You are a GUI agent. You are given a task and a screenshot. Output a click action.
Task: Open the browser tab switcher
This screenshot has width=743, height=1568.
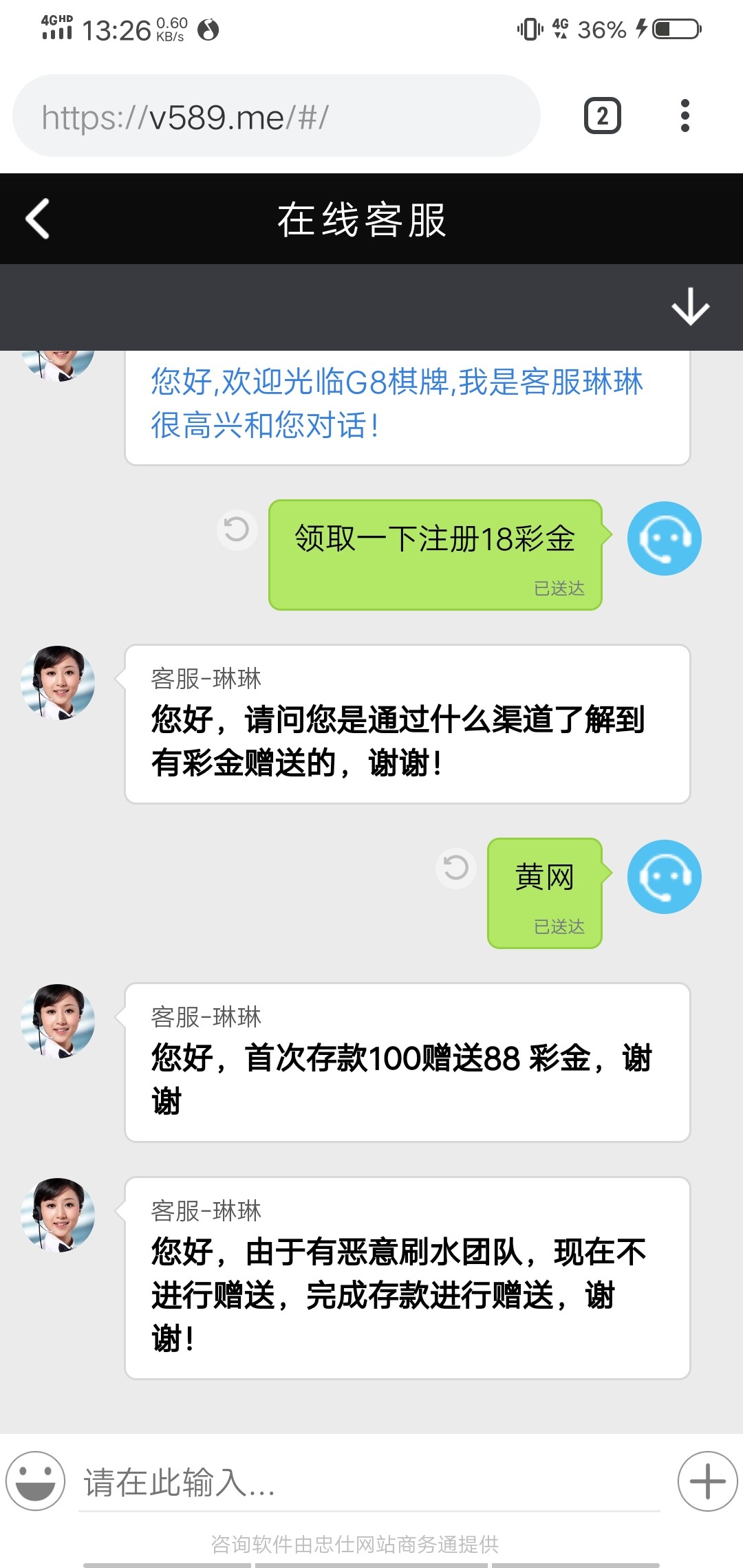pyautogui.click(x=602, y=116)
